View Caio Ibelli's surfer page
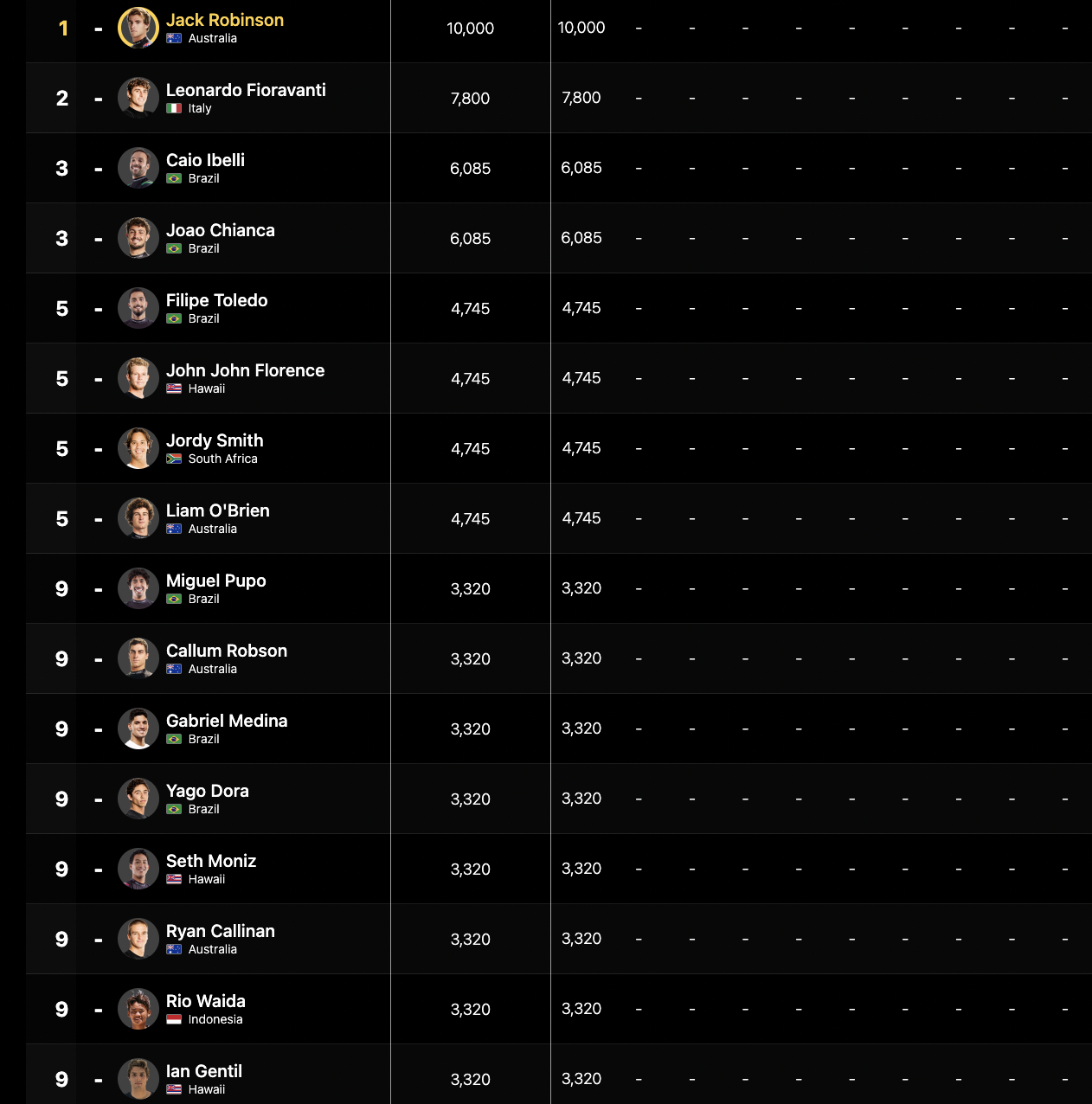The height and width of the screenshot is (1104, 1092). [x=205, y=160]
